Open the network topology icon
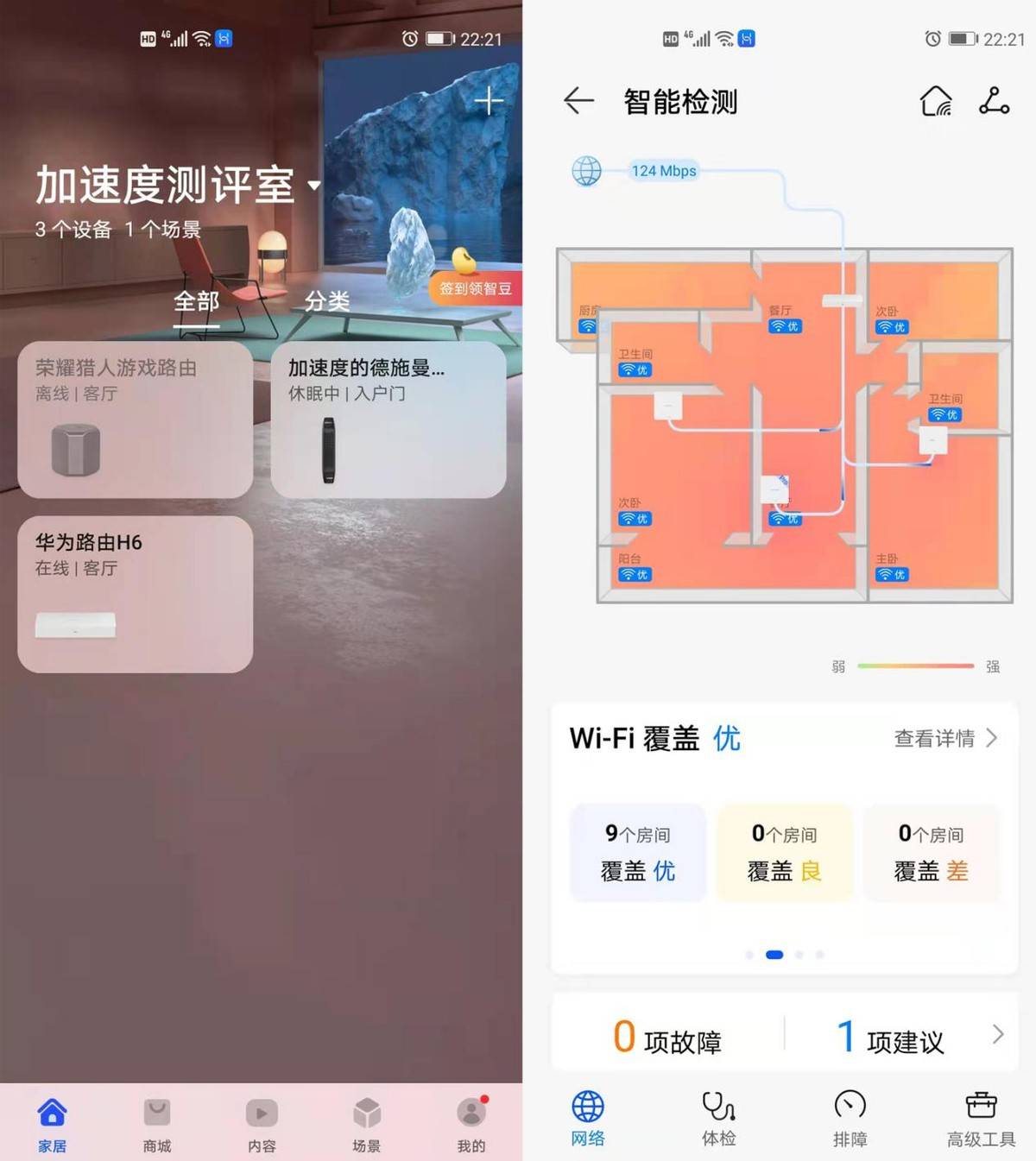The image size is (1036, 1161). point(994,102)
